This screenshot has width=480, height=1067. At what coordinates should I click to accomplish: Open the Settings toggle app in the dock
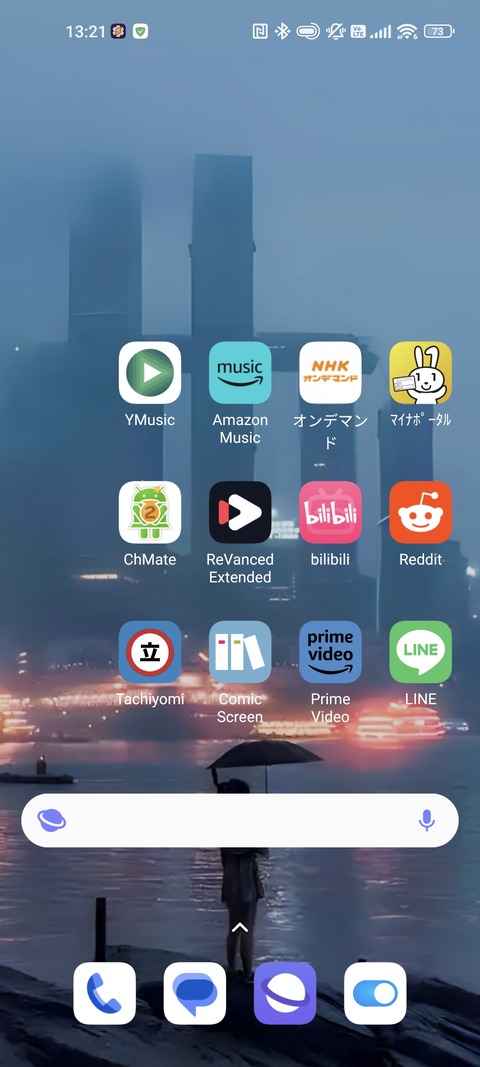375,994
